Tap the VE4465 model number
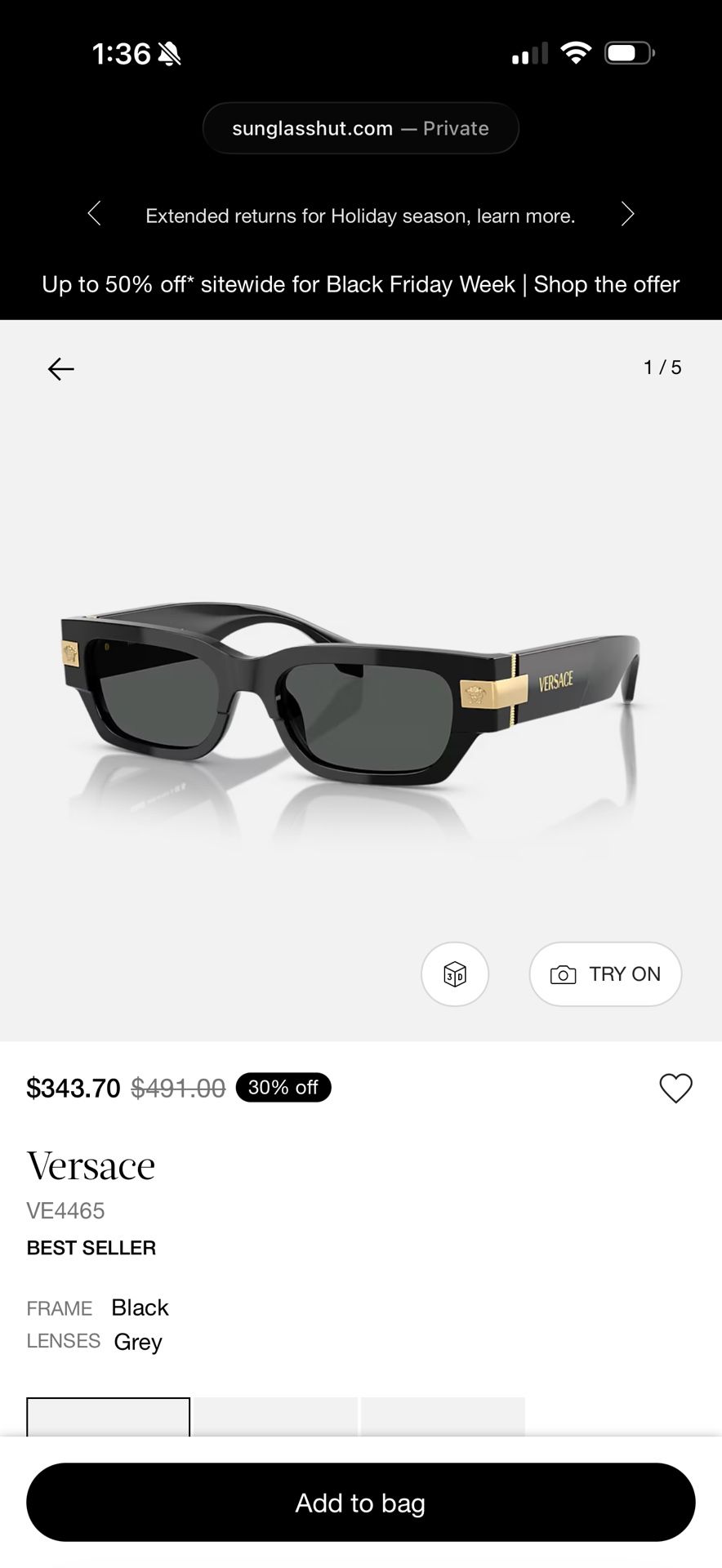722x1568 pixels. (x=65, y=1211)
